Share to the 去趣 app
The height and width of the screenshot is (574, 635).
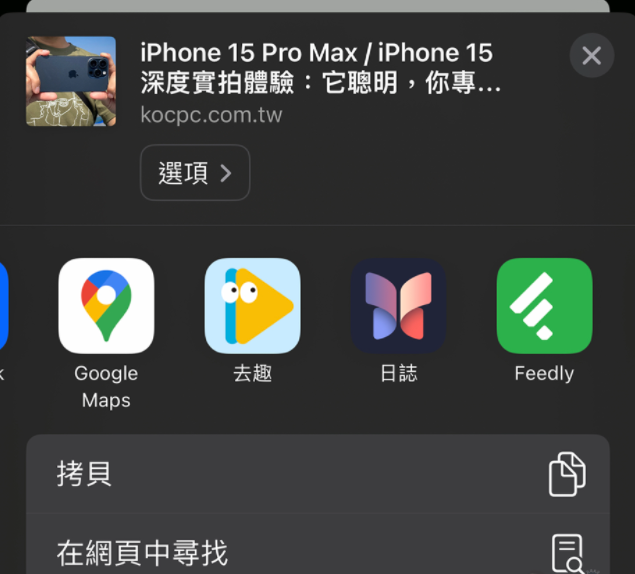[252, 306]
